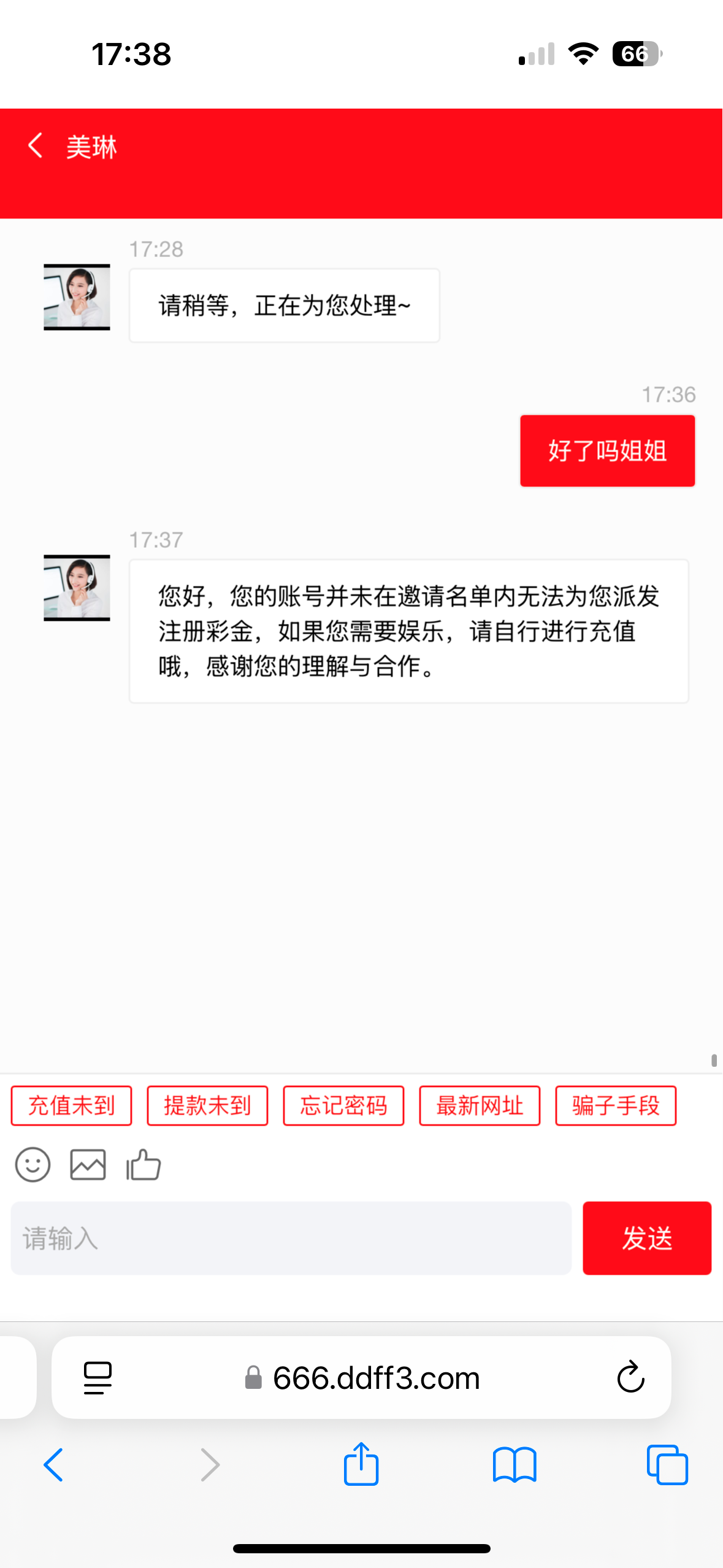The image size is (723, 1568).
Task: Send the message with 发送
Action: point(647,1238)
